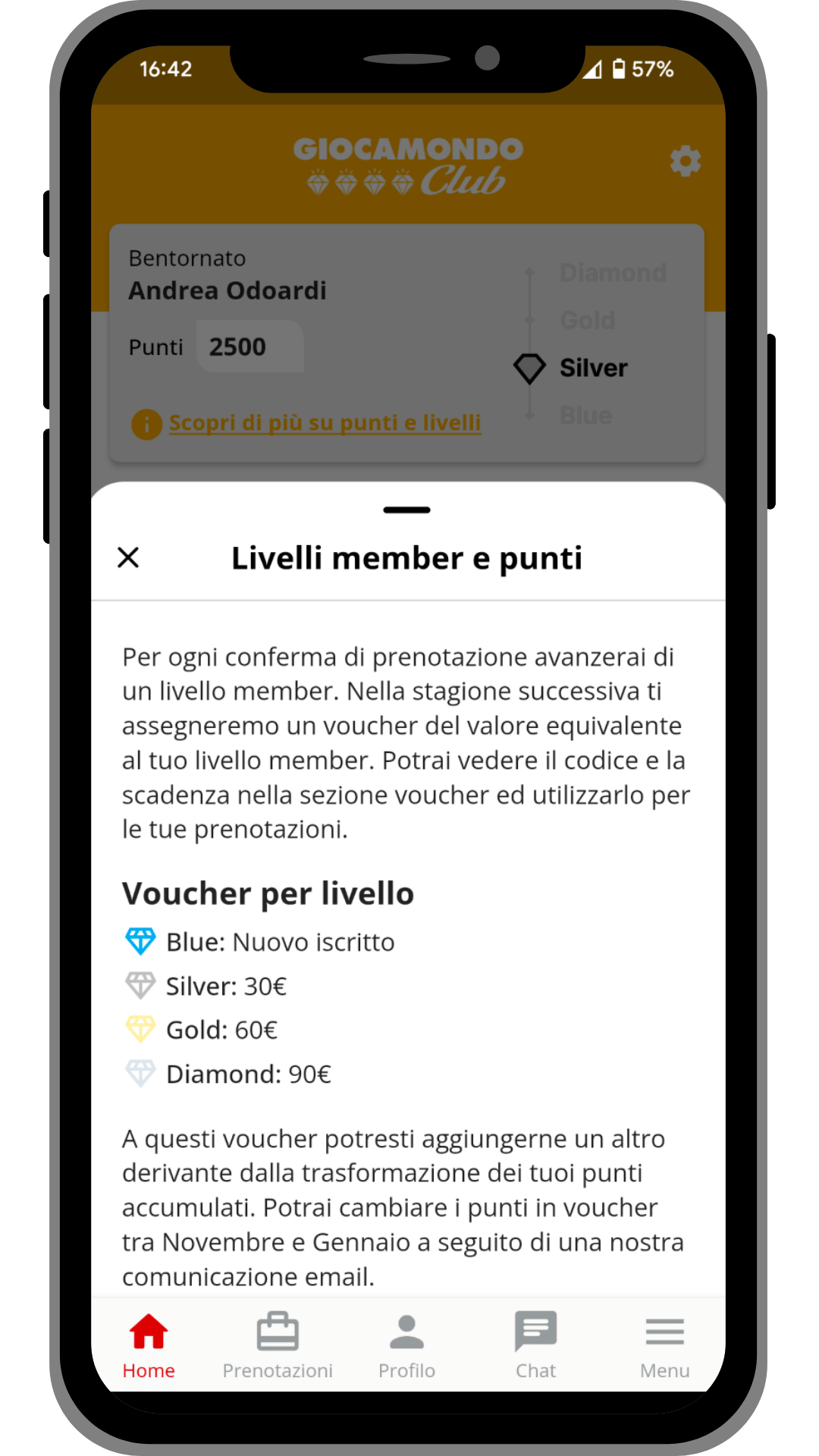The image size is (819, 1456).
Task: Go to the Home tab
Action: 149,1345
